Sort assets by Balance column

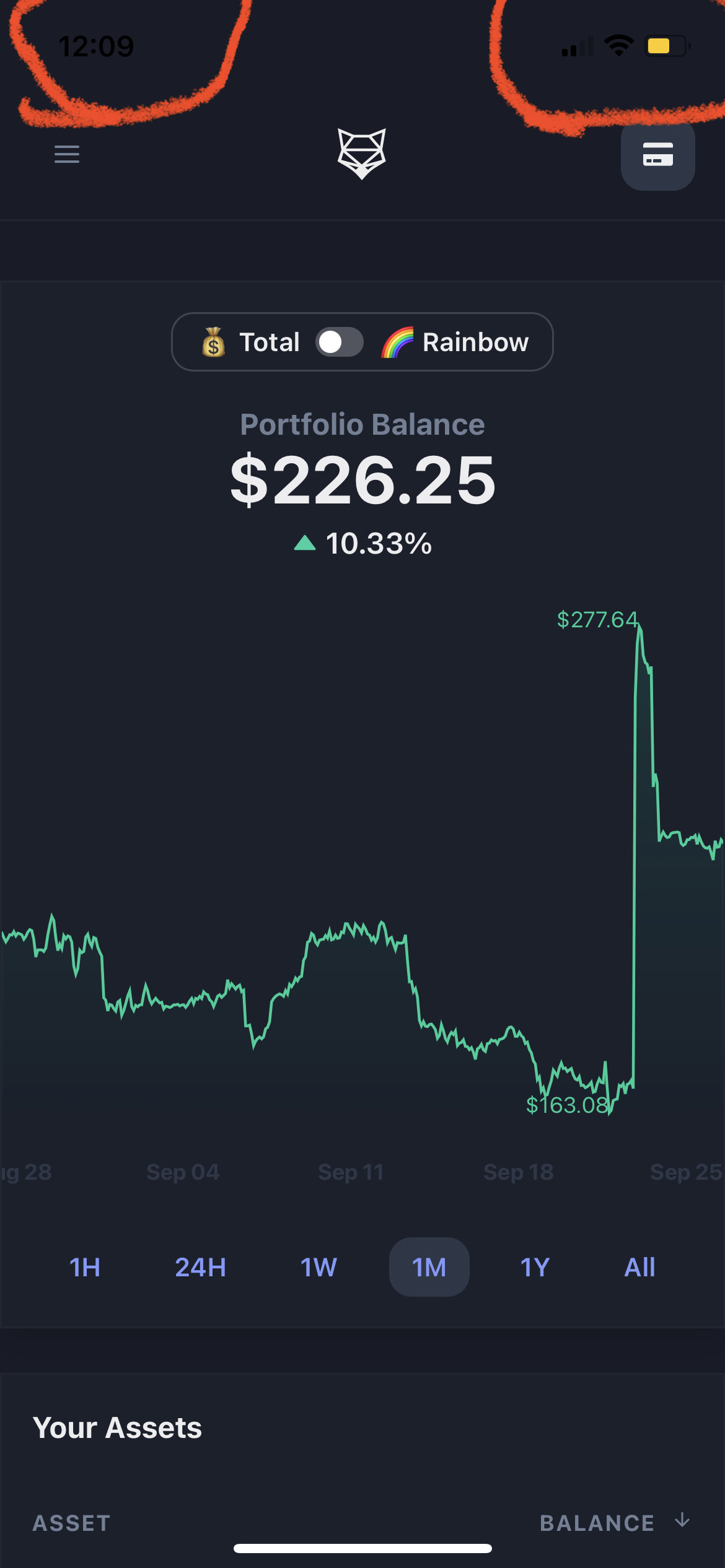[613, 1523]
